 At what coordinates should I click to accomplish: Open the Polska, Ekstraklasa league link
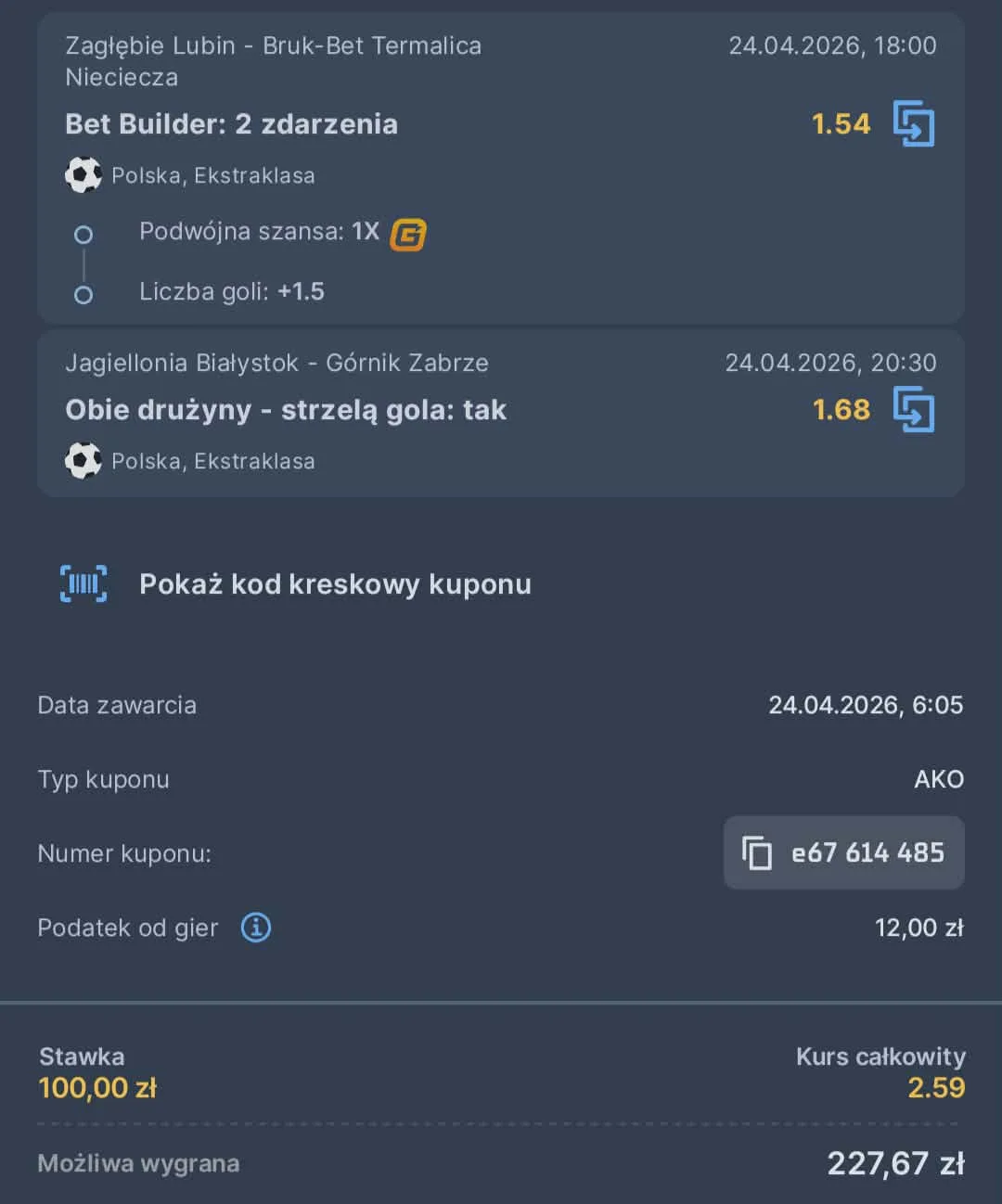213,174
